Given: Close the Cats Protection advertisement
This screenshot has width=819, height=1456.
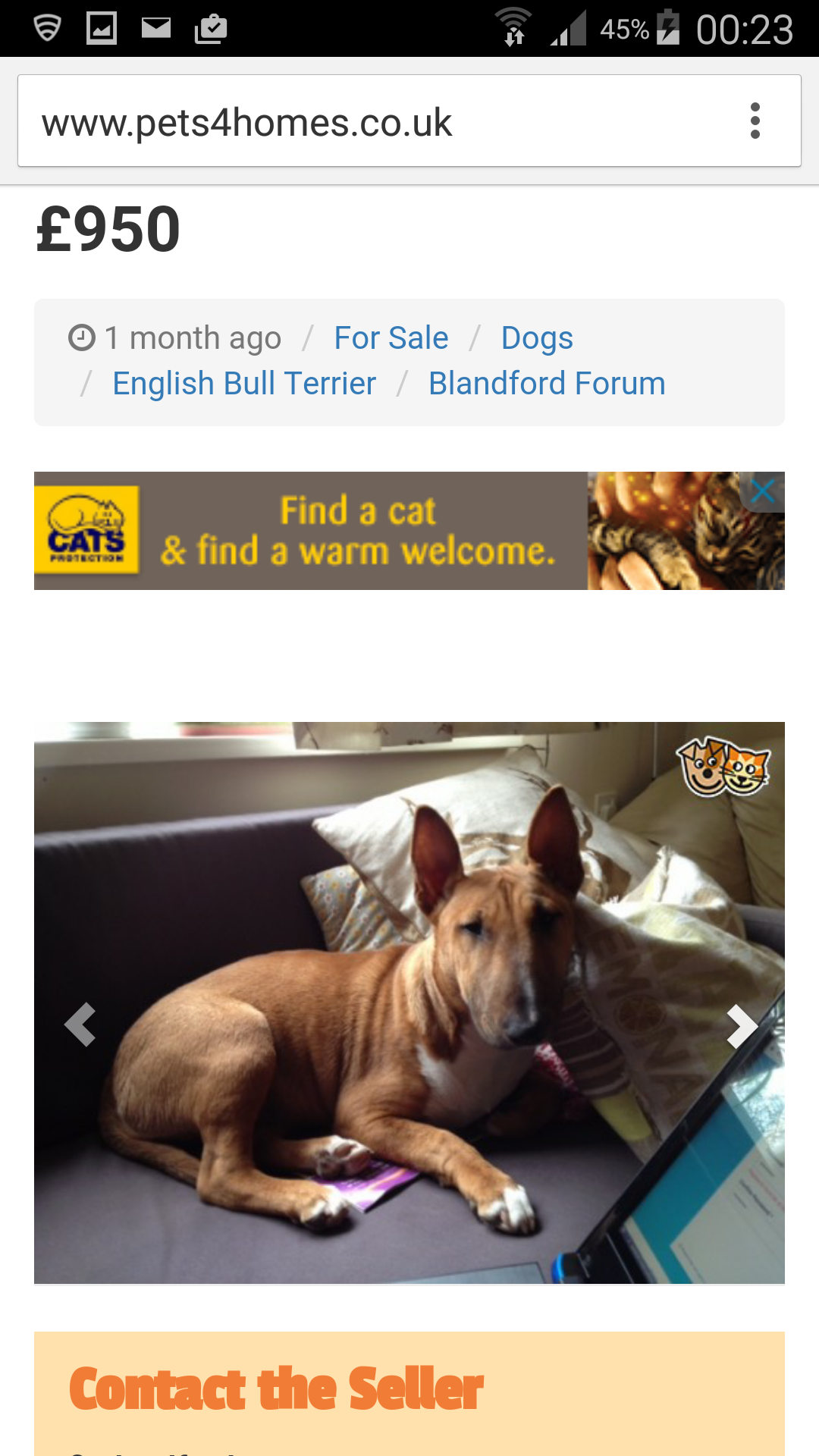Looking at the screenshot, I should point(763,491).
